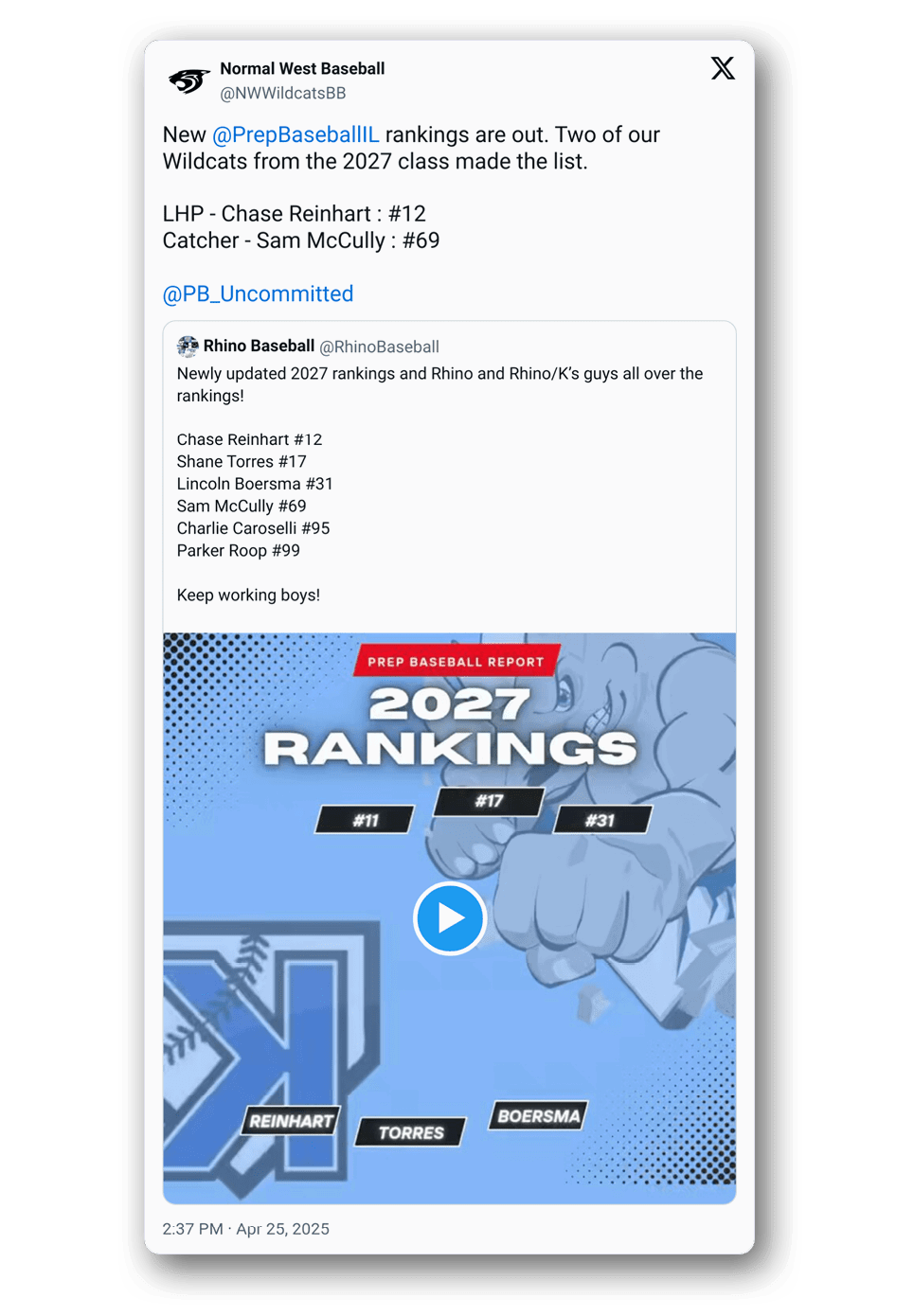This screenshot has width=914, height=1316.
Task: Open the quoted Rhino Baseball post
Action: point(439,473)
